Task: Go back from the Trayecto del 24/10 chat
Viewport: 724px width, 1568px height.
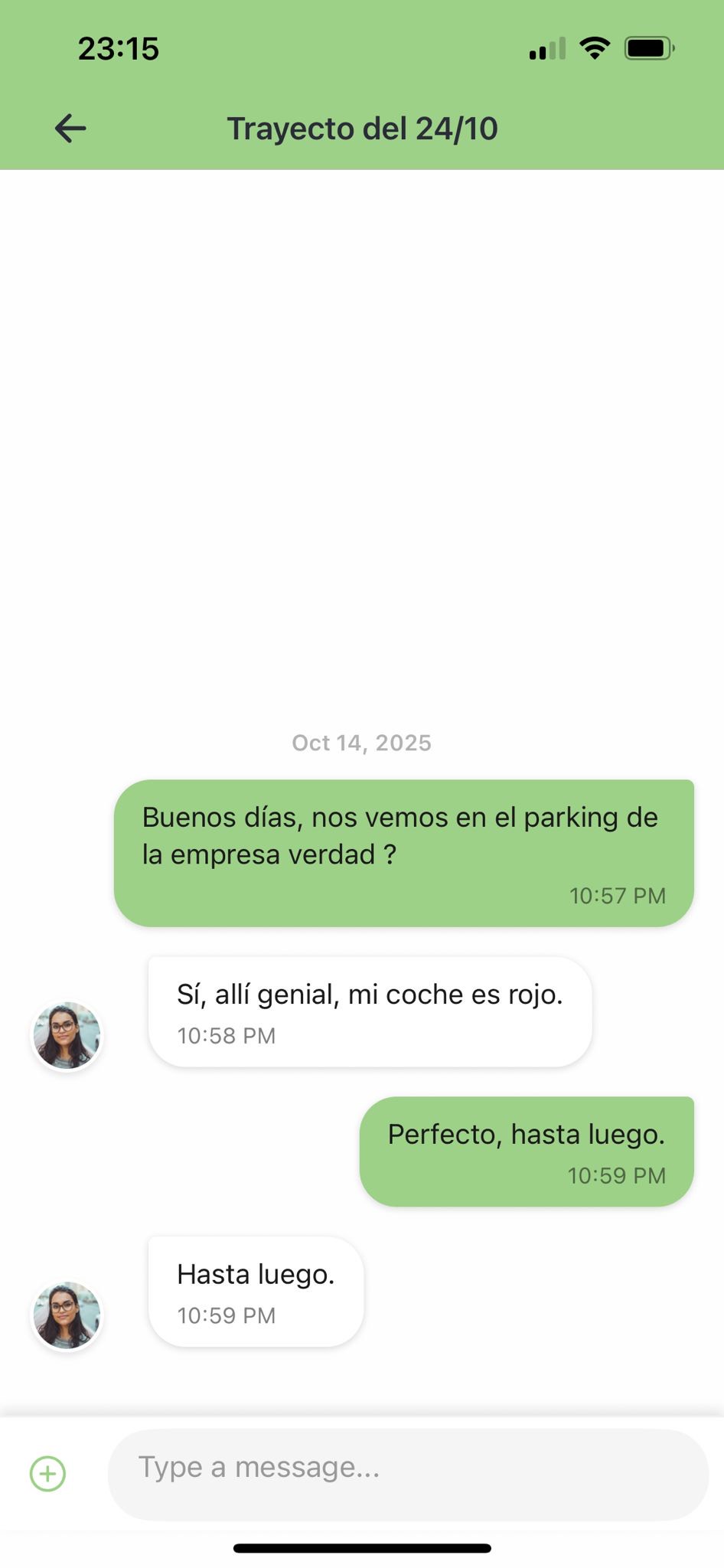Action: point(70,129)
